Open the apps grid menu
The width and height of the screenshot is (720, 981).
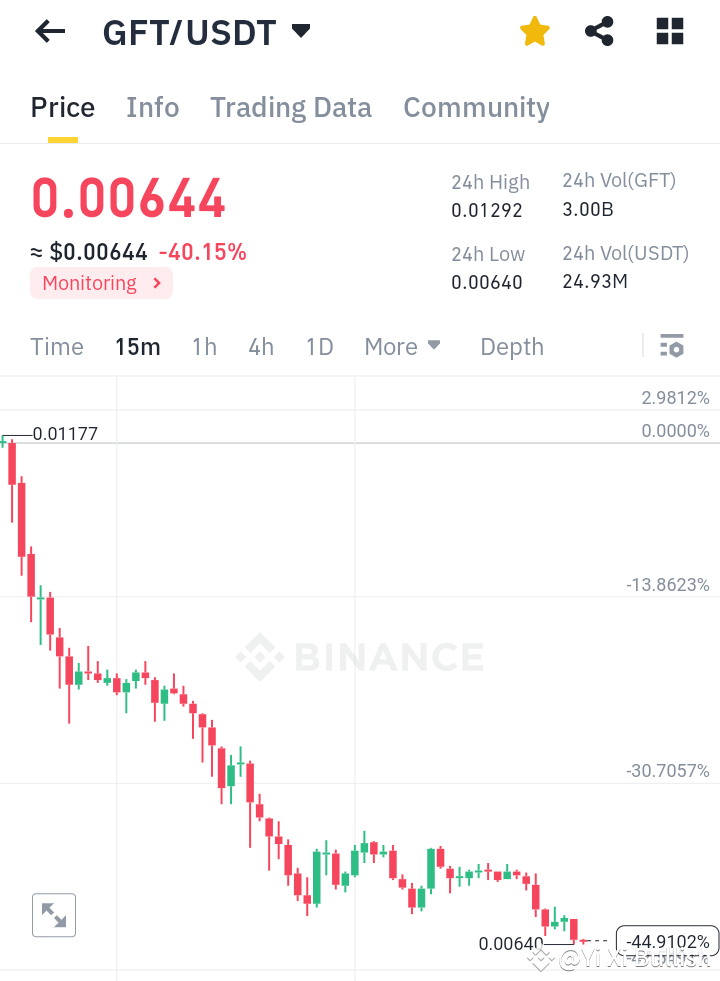point(668,31)
